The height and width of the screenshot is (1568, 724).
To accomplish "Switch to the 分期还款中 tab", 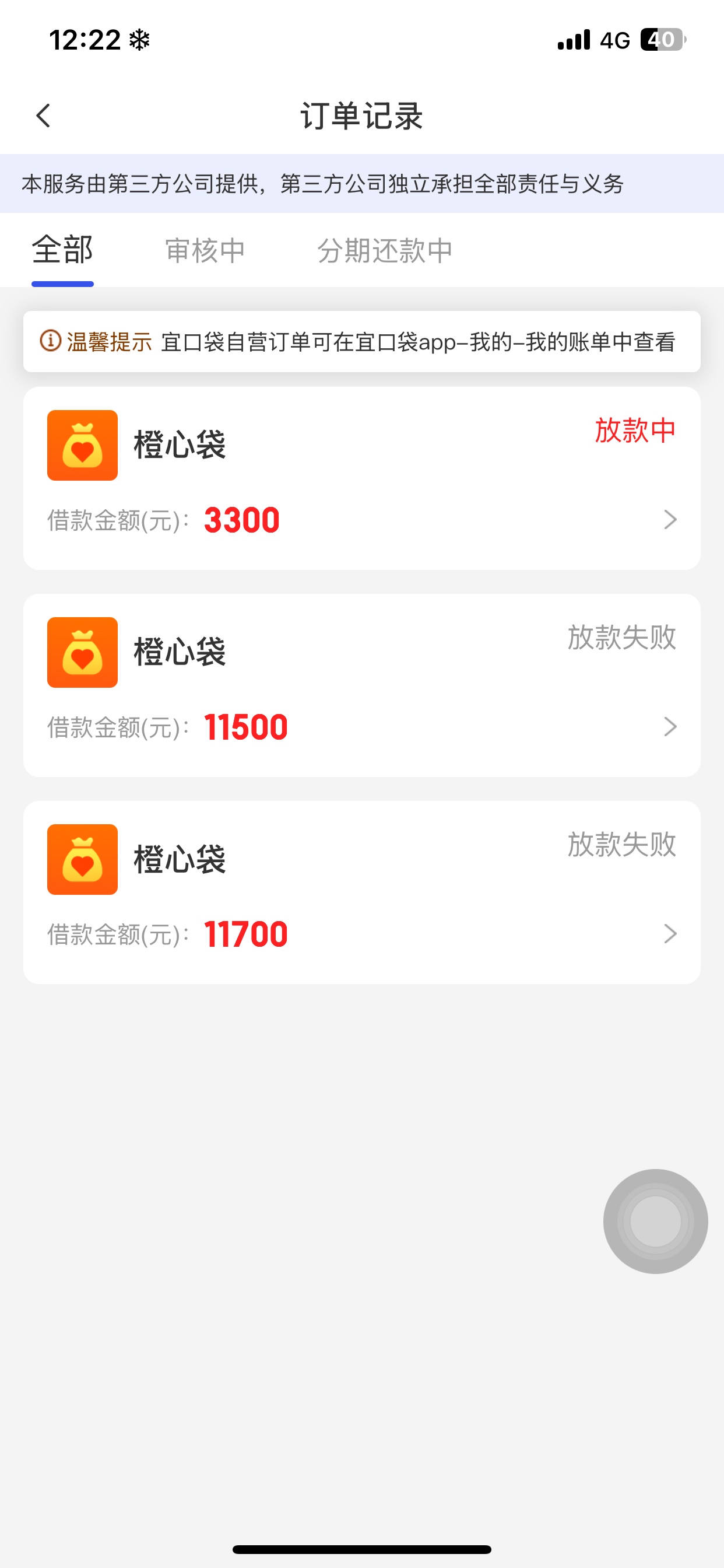I will point(385,251).
